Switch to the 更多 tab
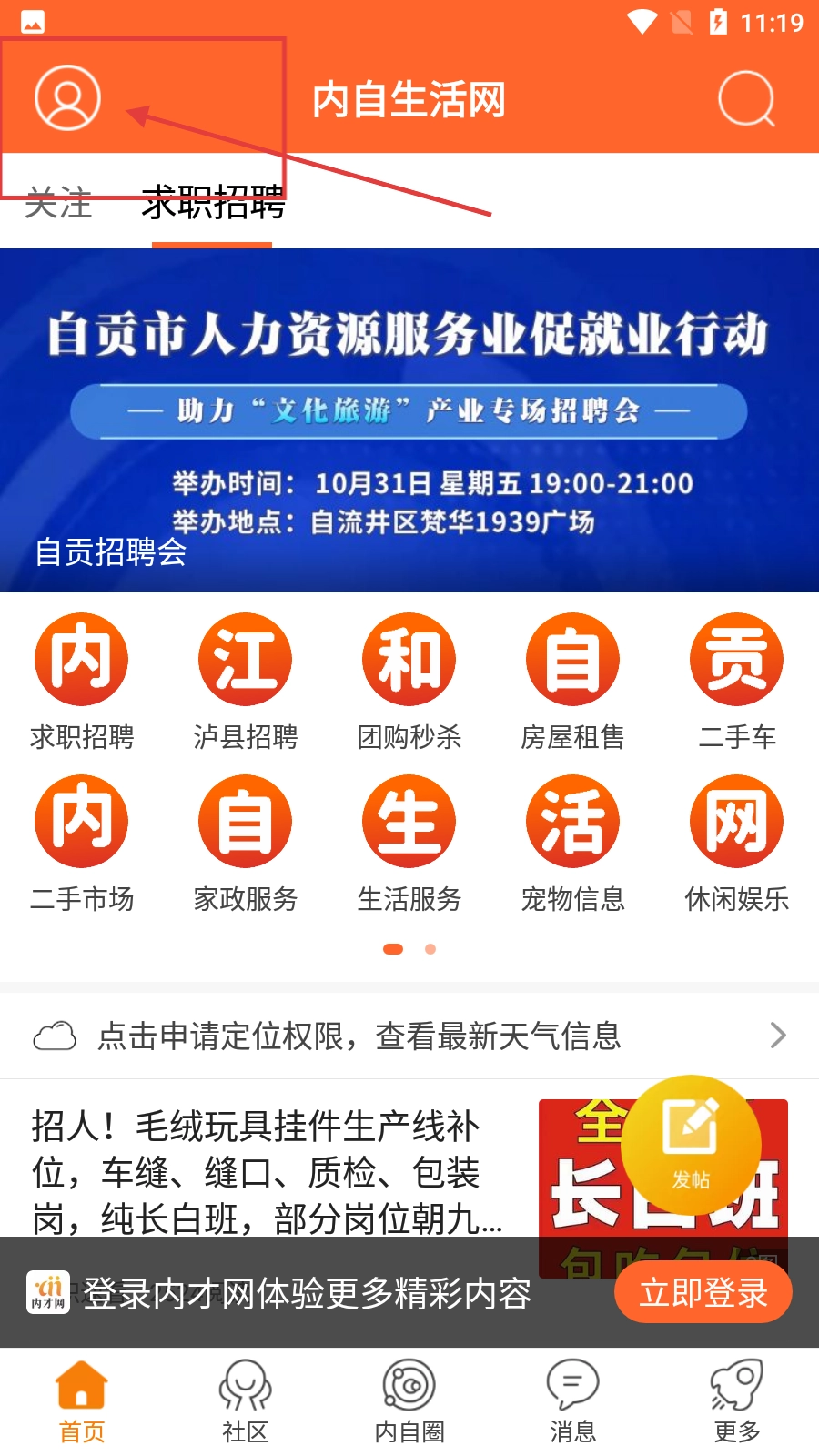The image size is (819, 1456). [x=737, y=1401]
